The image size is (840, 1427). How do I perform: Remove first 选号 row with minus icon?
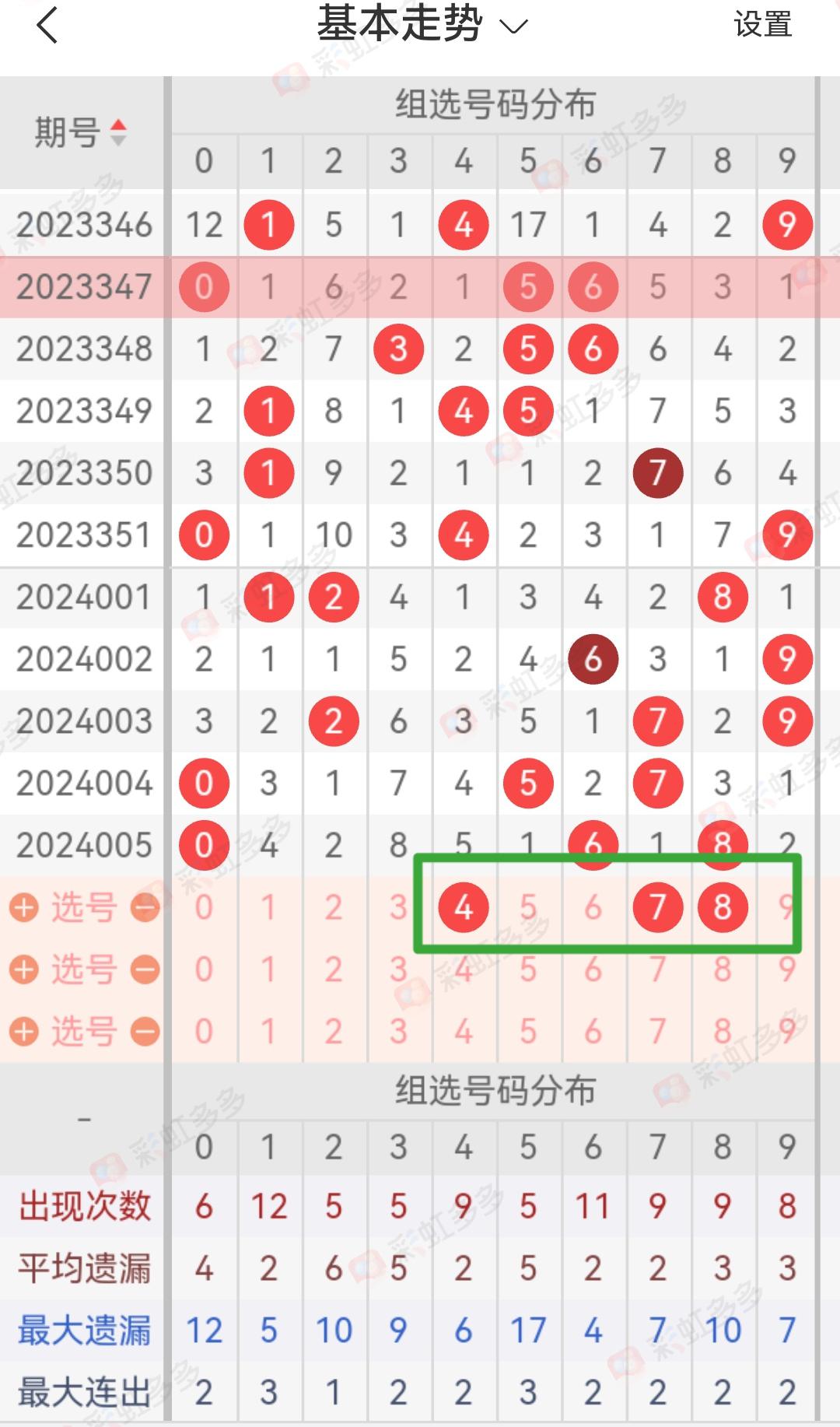point(145,907)
